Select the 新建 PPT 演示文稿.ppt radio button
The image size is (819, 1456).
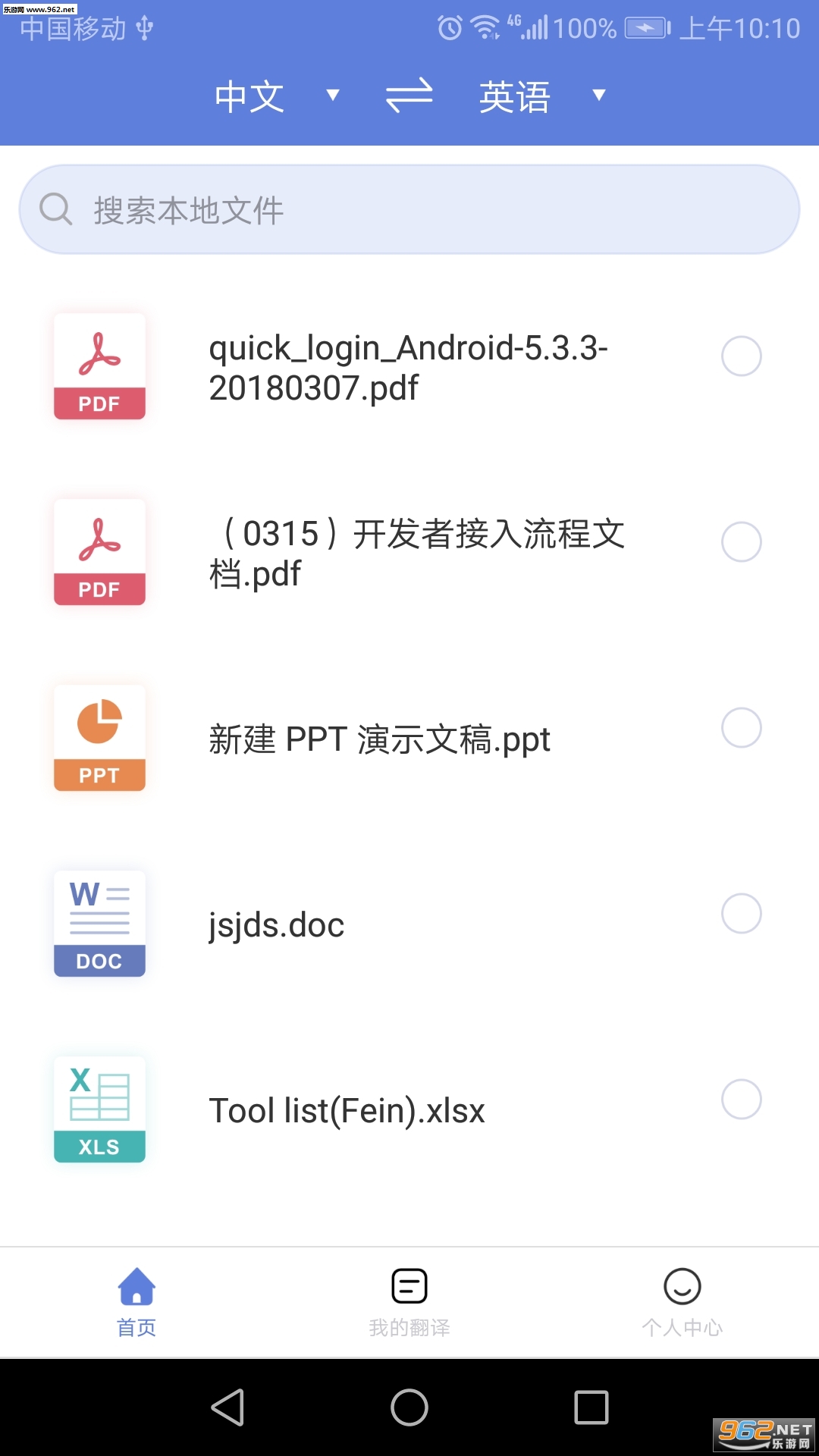[741, 728]
